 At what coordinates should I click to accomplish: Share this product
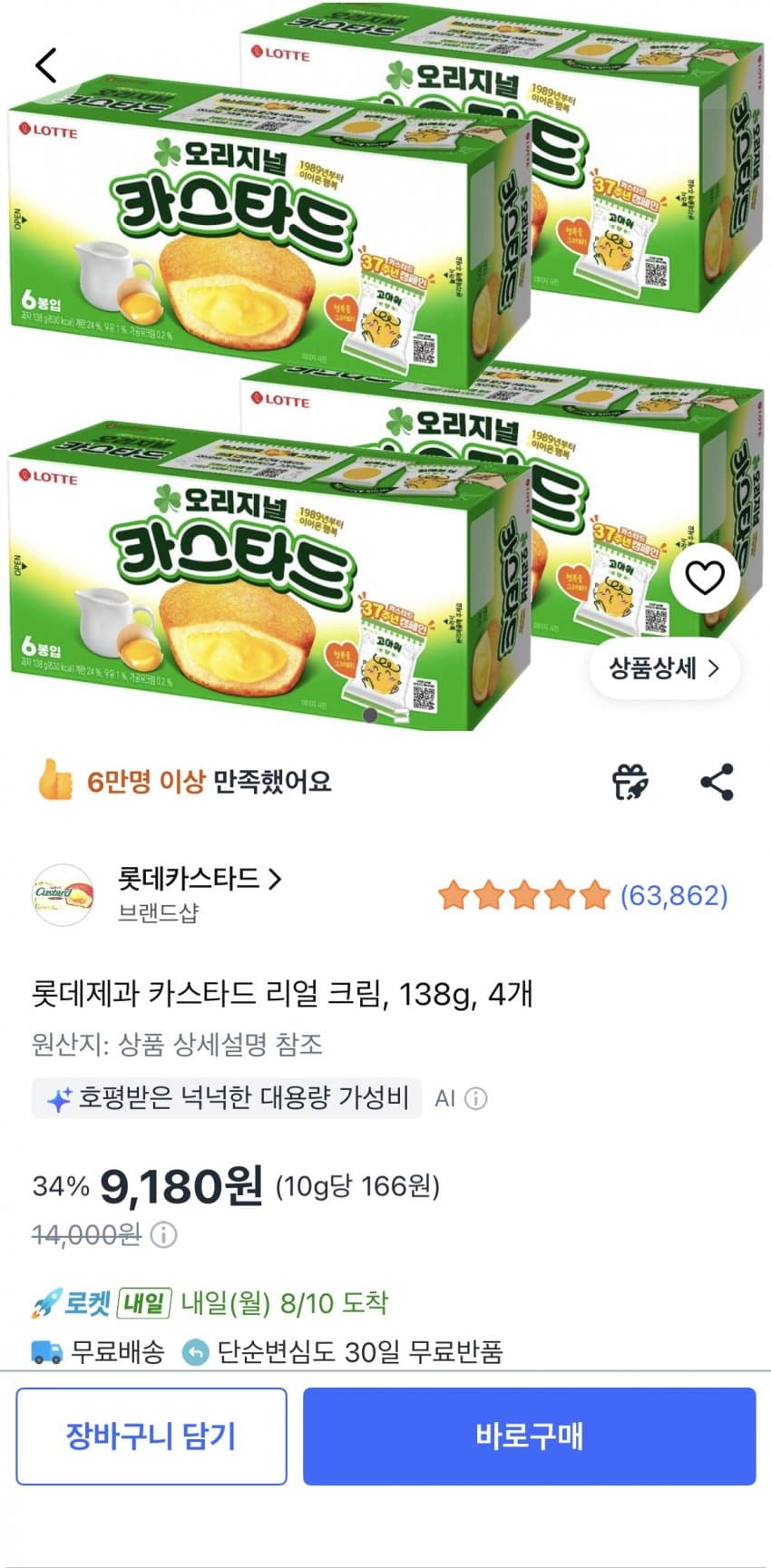point(717,782)
